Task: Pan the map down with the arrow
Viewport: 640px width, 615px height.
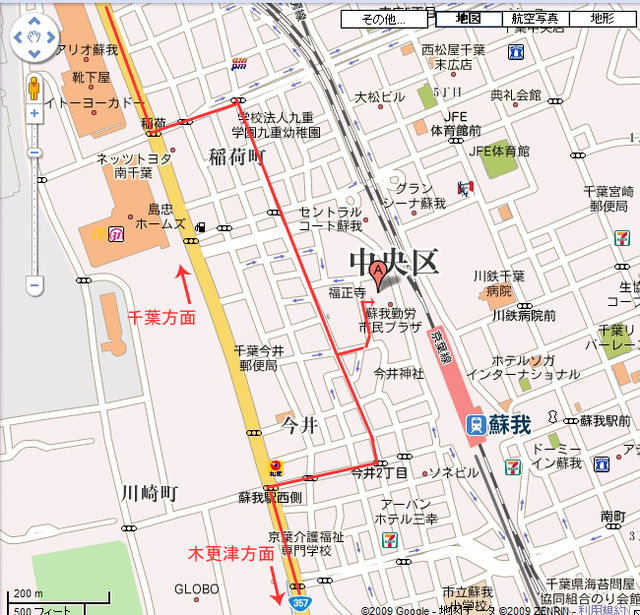Action: pos(34,52)
